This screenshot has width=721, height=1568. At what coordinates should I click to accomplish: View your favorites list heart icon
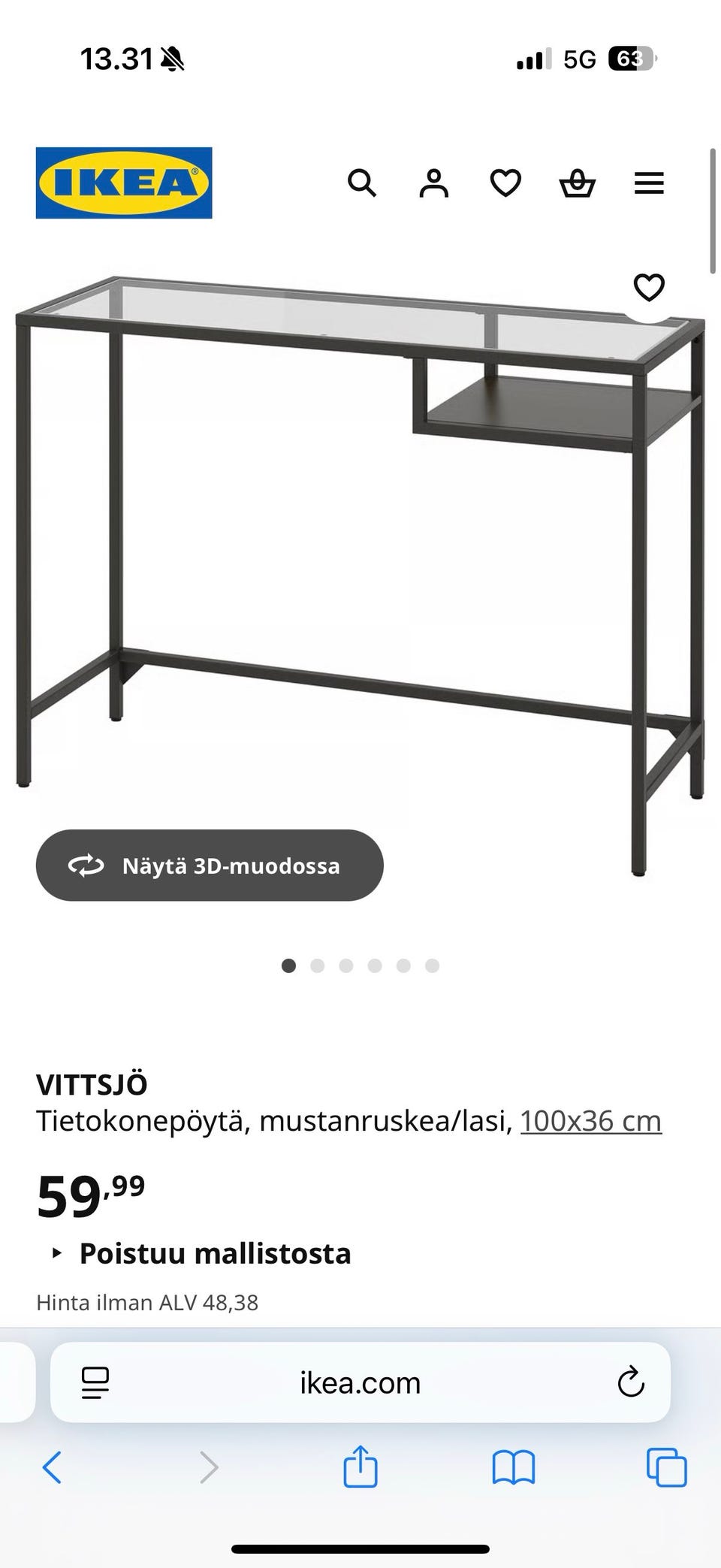[505, 183]
